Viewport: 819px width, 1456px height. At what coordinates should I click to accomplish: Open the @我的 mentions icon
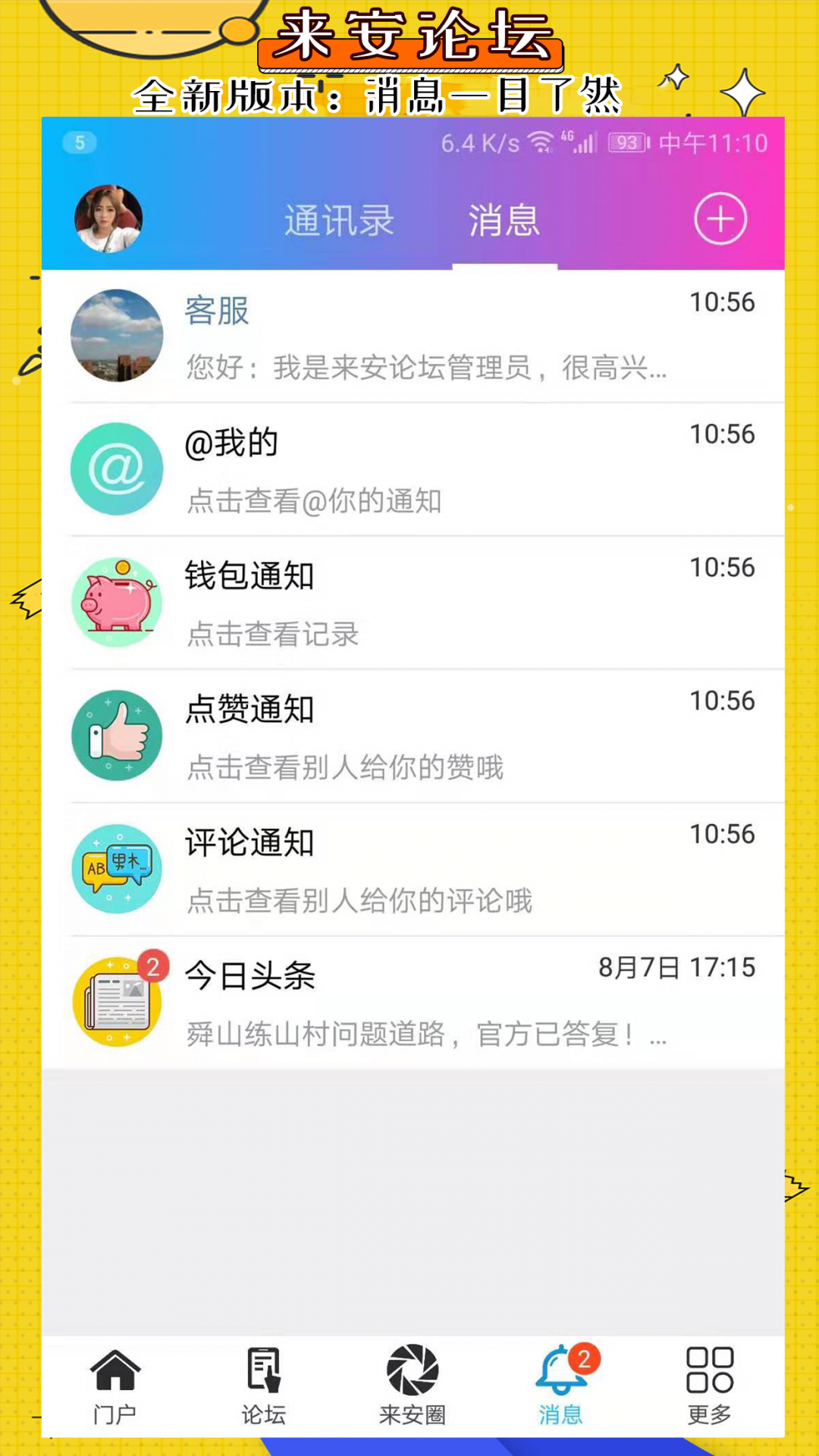pyautogui.click(x=115, y=469)
